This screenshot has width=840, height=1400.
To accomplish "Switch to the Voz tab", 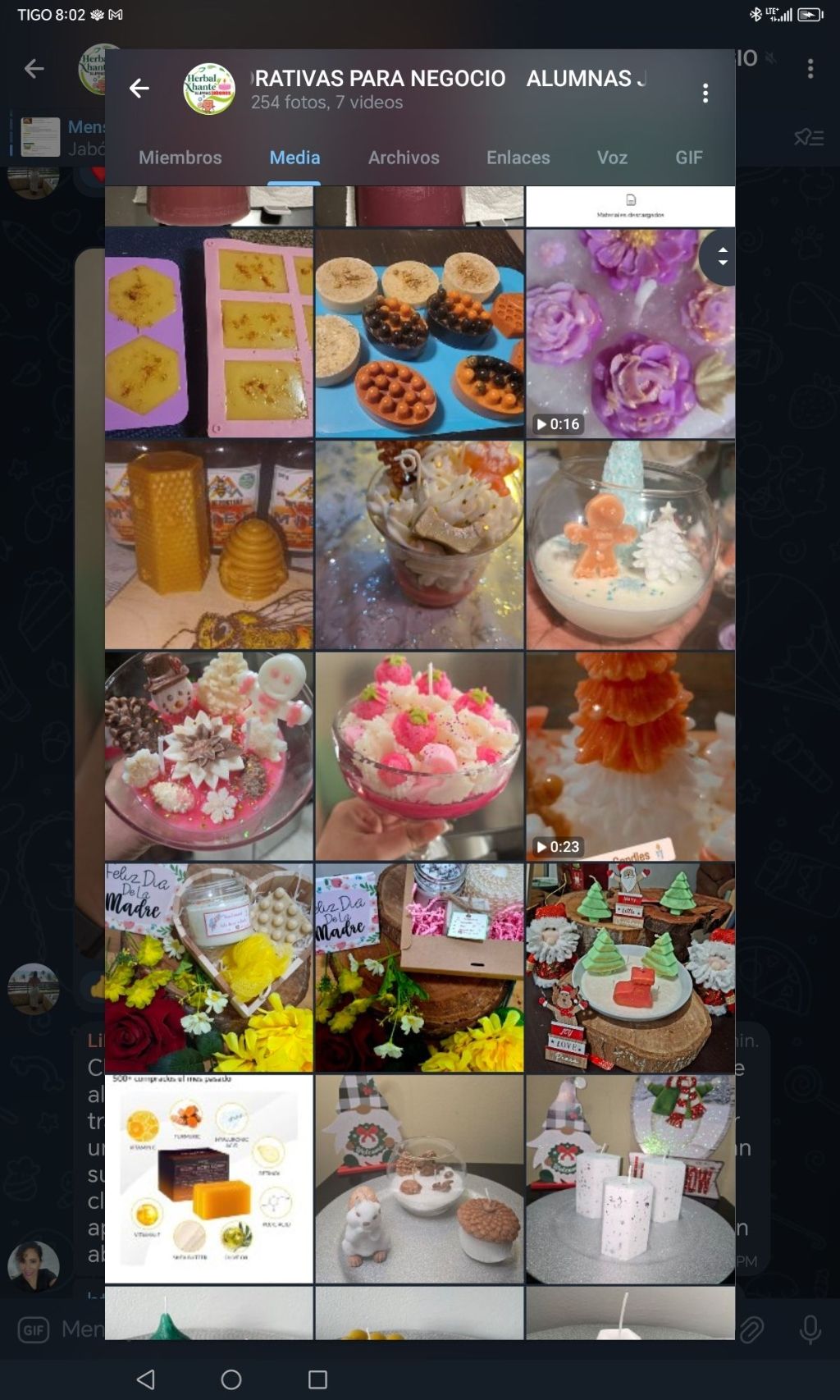I will 612,158.
